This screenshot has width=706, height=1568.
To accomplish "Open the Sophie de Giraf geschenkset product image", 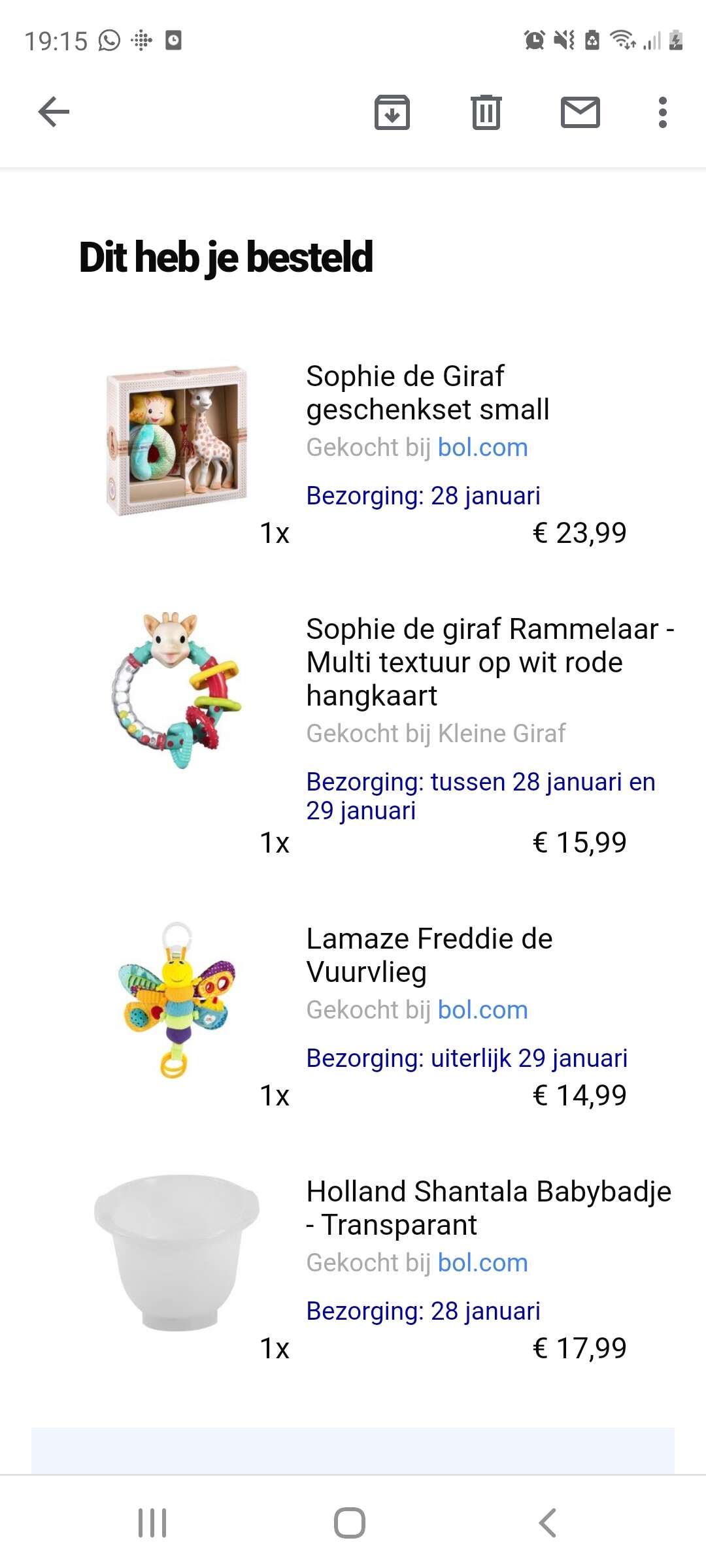I will pyautogui.click(x=177, y=441).
